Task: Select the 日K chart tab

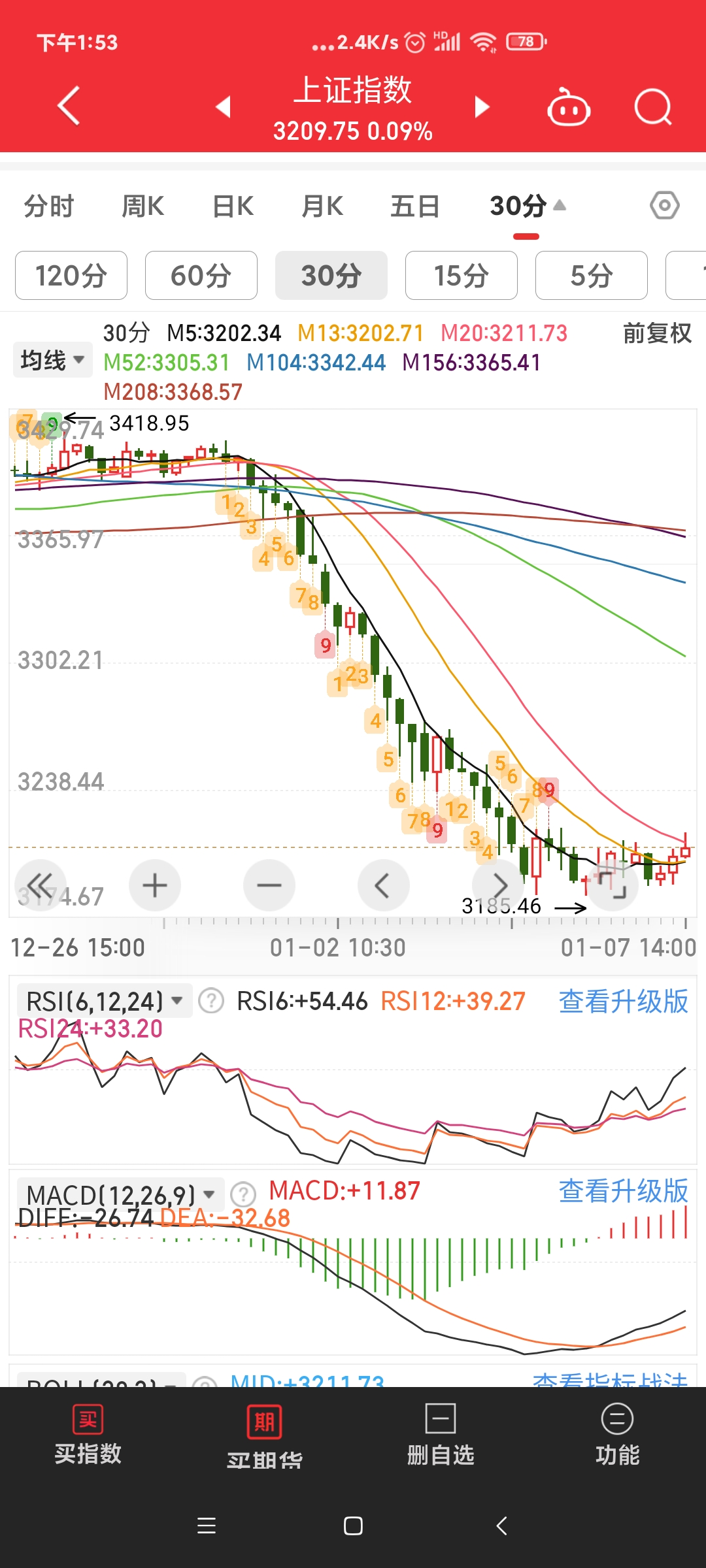Action: pos(233,206)
